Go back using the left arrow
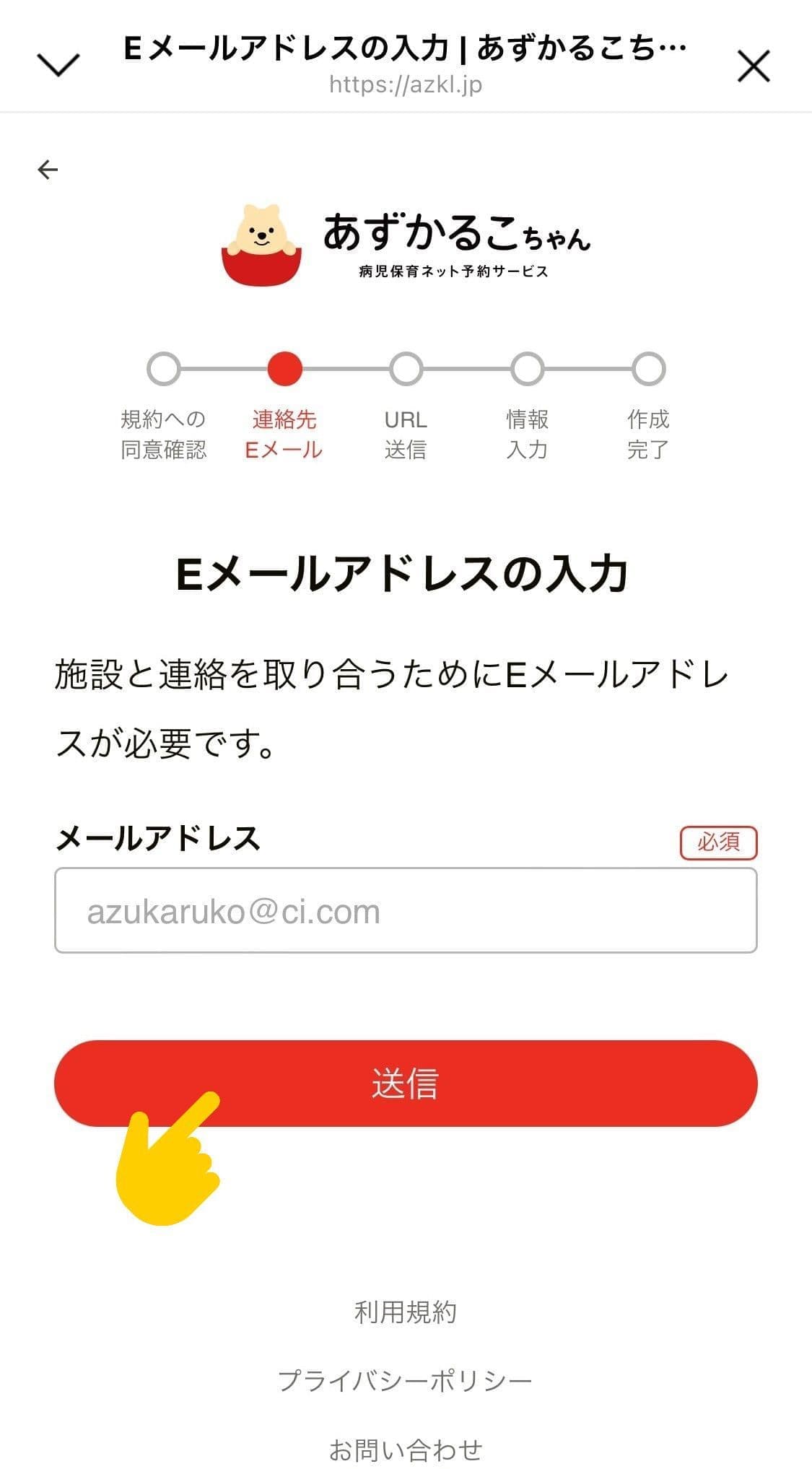The image size is (812, 1469). (48, 170)
